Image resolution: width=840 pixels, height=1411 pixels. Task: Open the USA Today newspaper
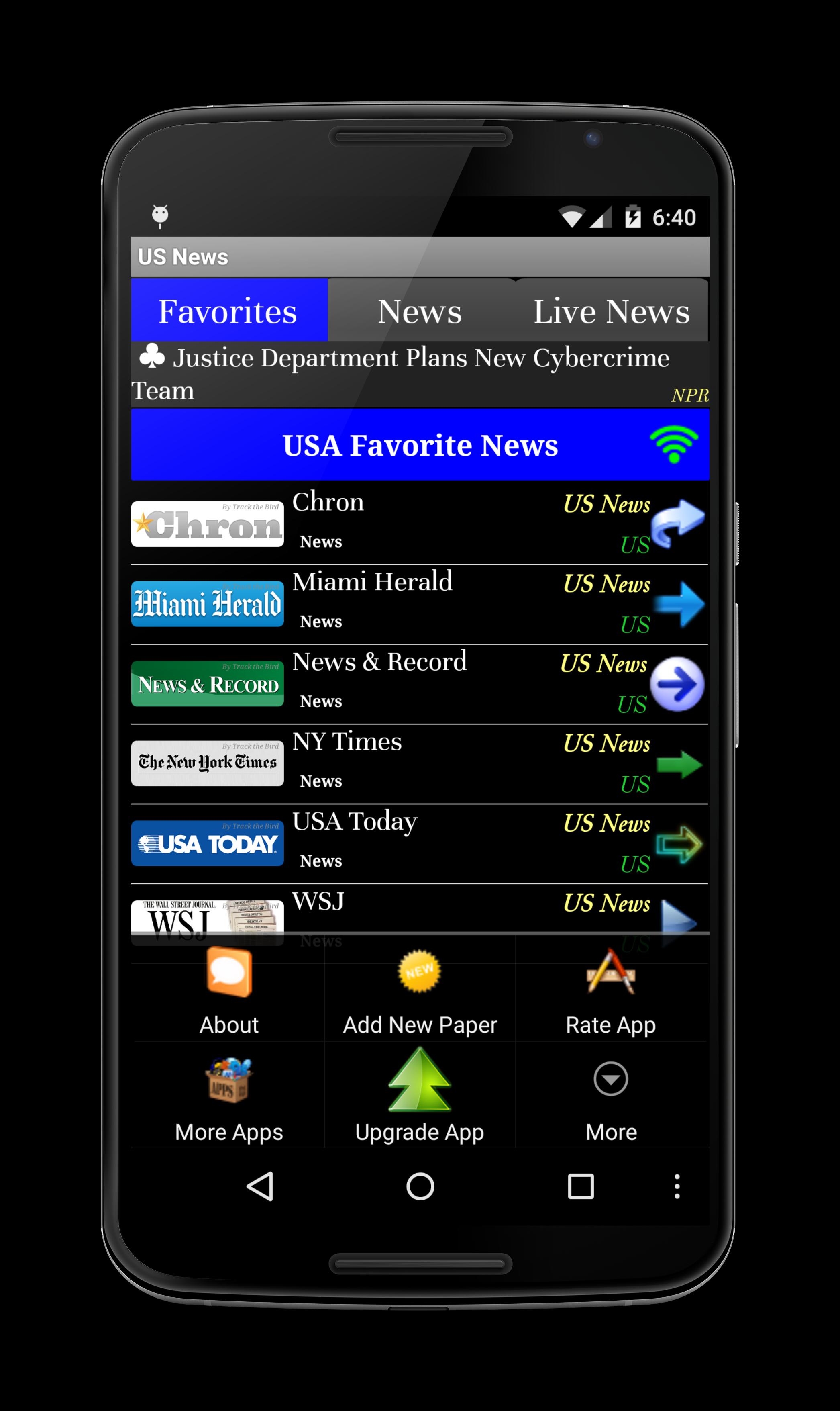[x=420, y=843]
